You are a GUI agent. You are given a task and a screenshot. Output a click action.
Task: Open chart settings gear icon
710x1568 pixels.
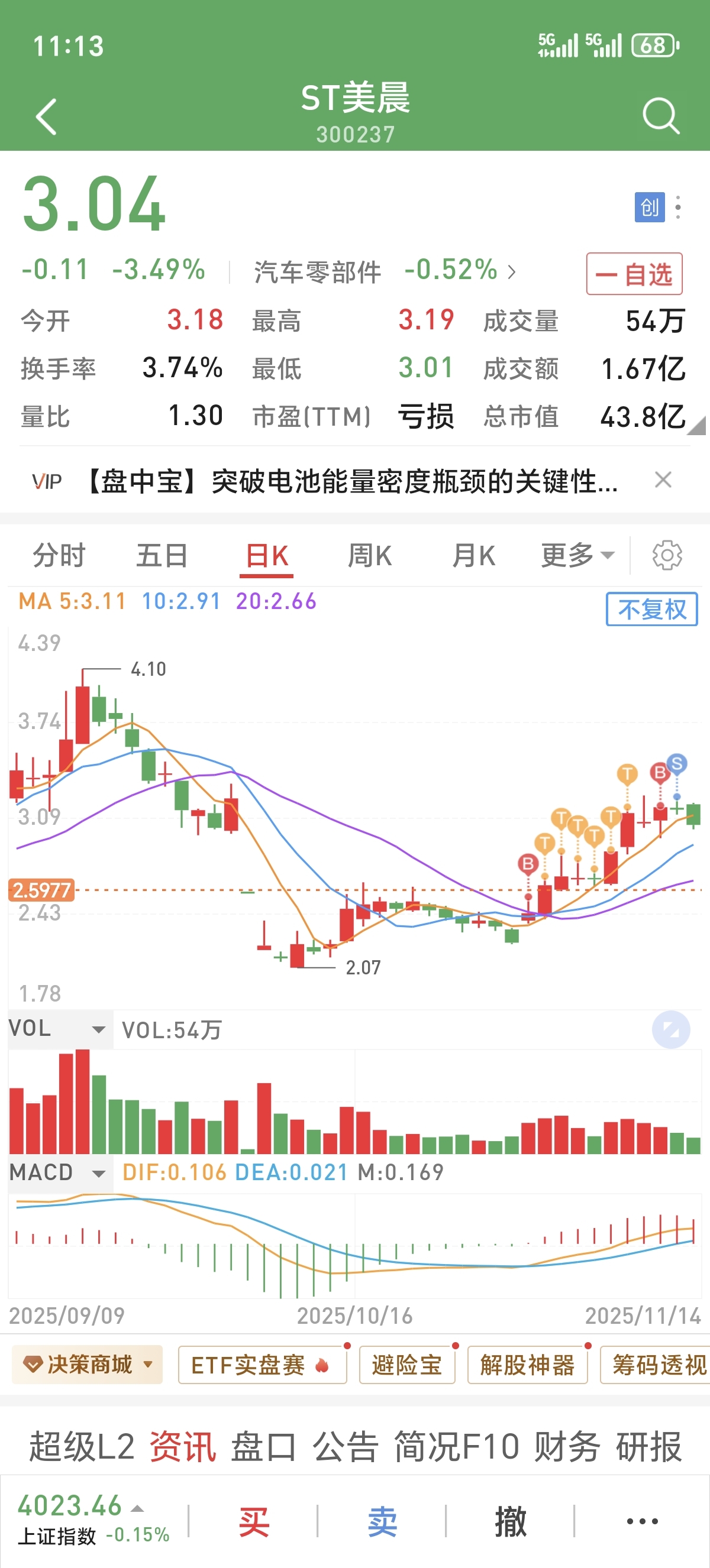click(667, 555)
